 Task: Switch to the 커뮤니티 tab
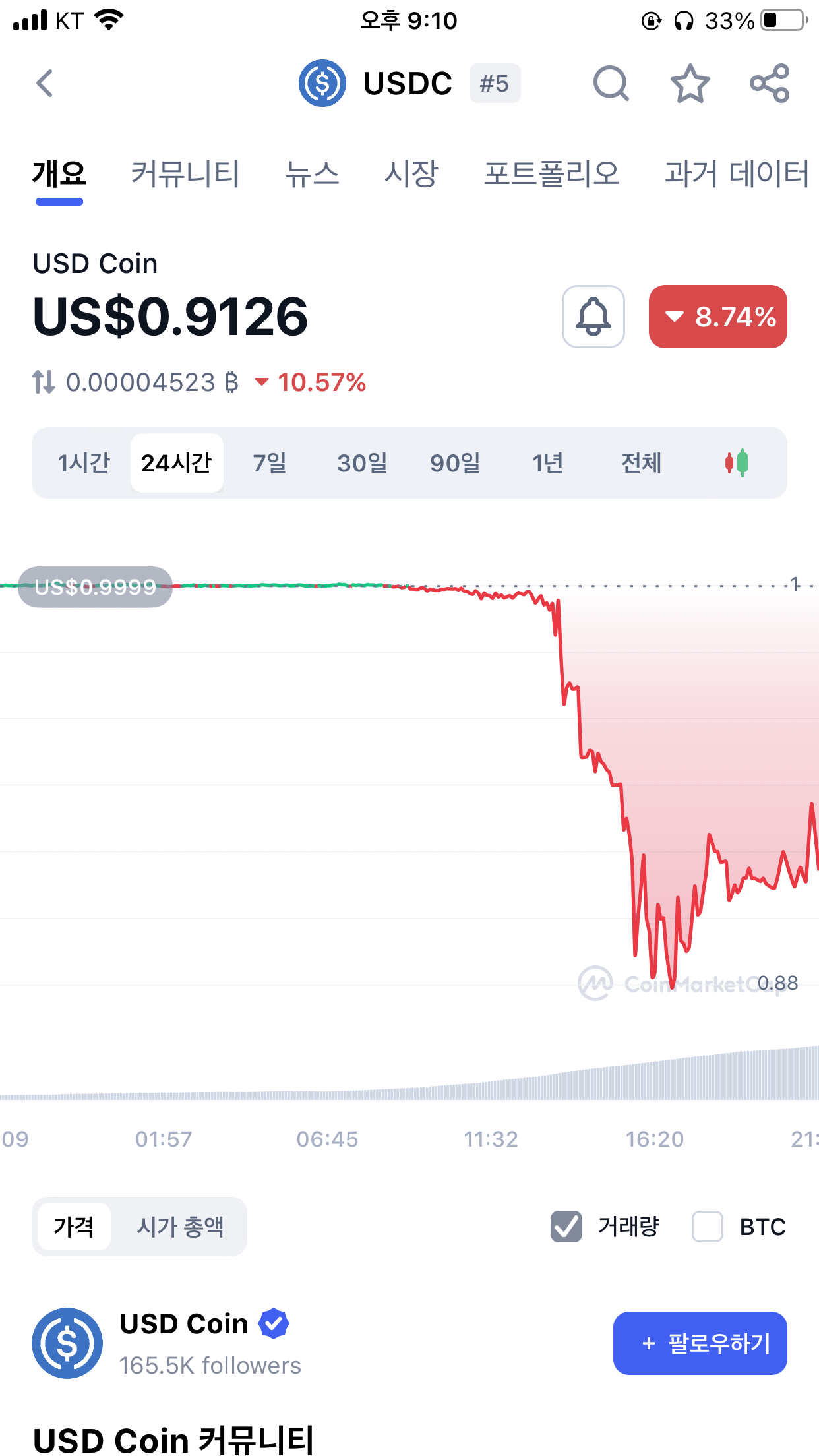tap(185, 174)
